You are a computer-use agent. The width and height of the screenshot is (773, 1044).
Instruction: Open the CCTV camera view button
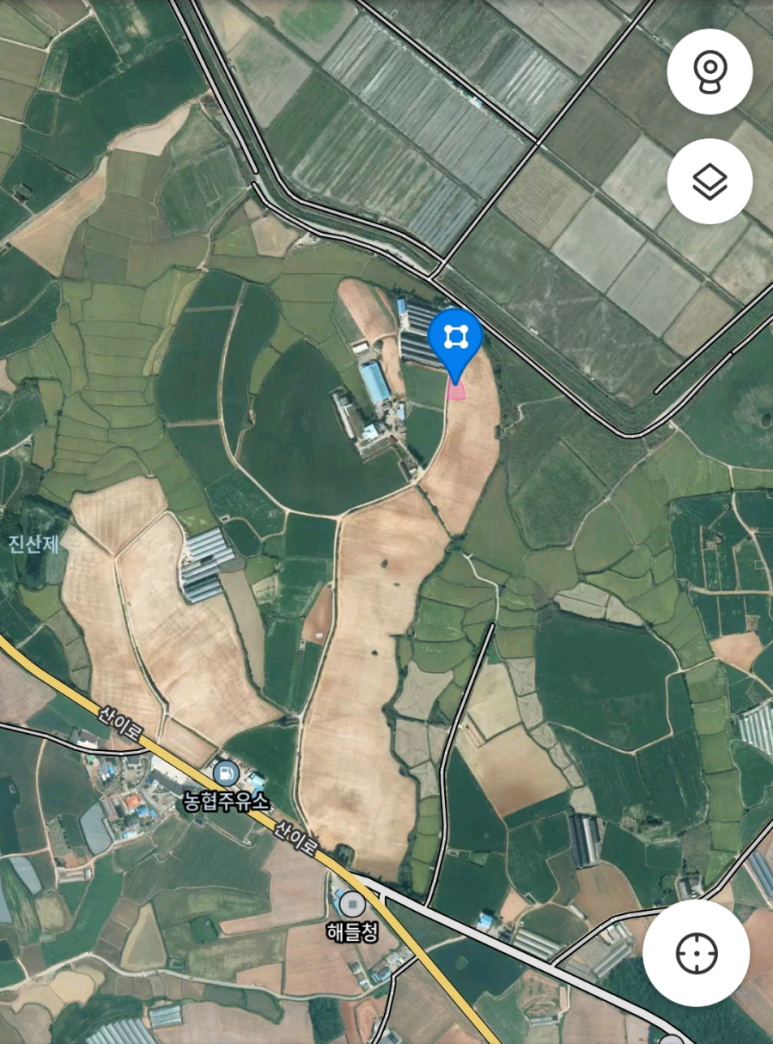click(709, 71)
